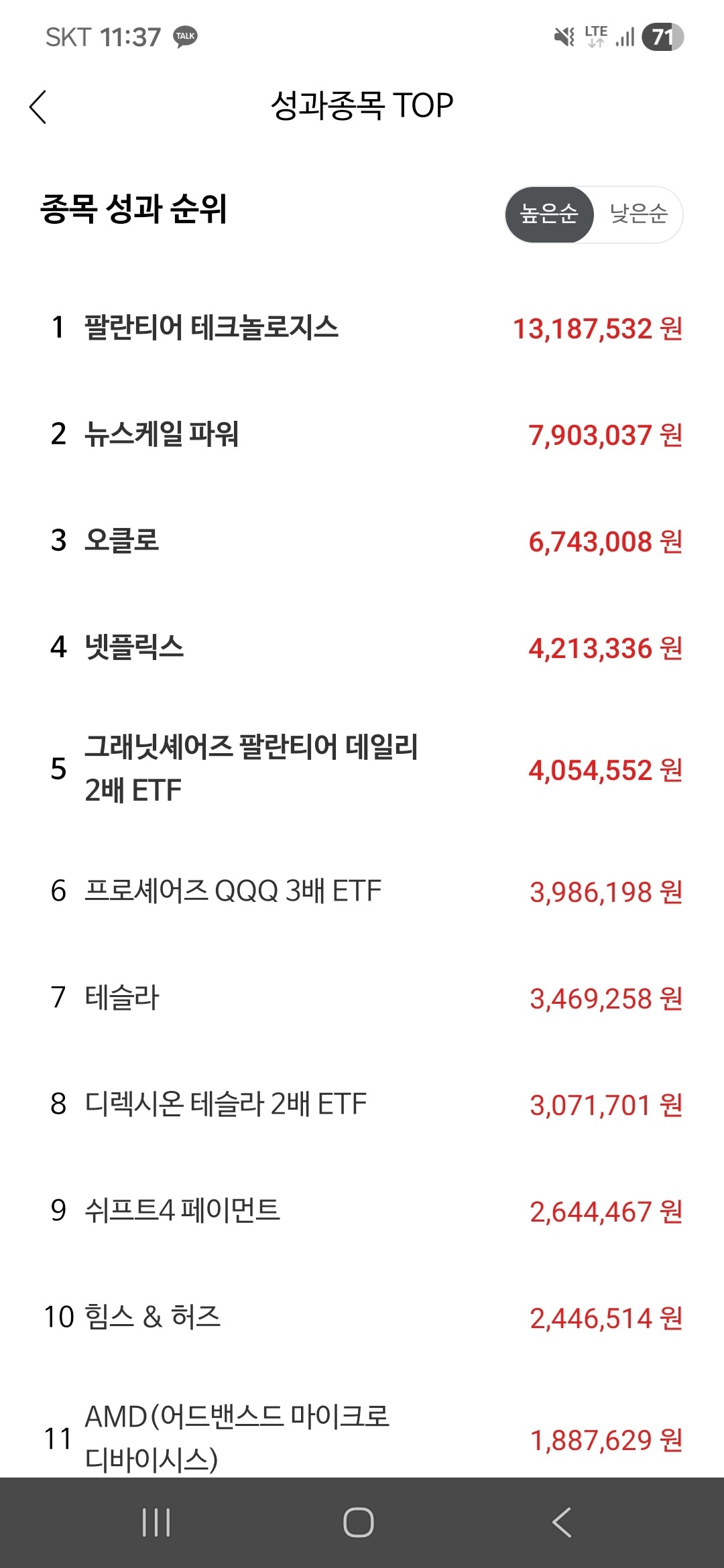This screenshot has width=724, height=1568.
Task: Tap the system home button
Action: pos(359,1522)
